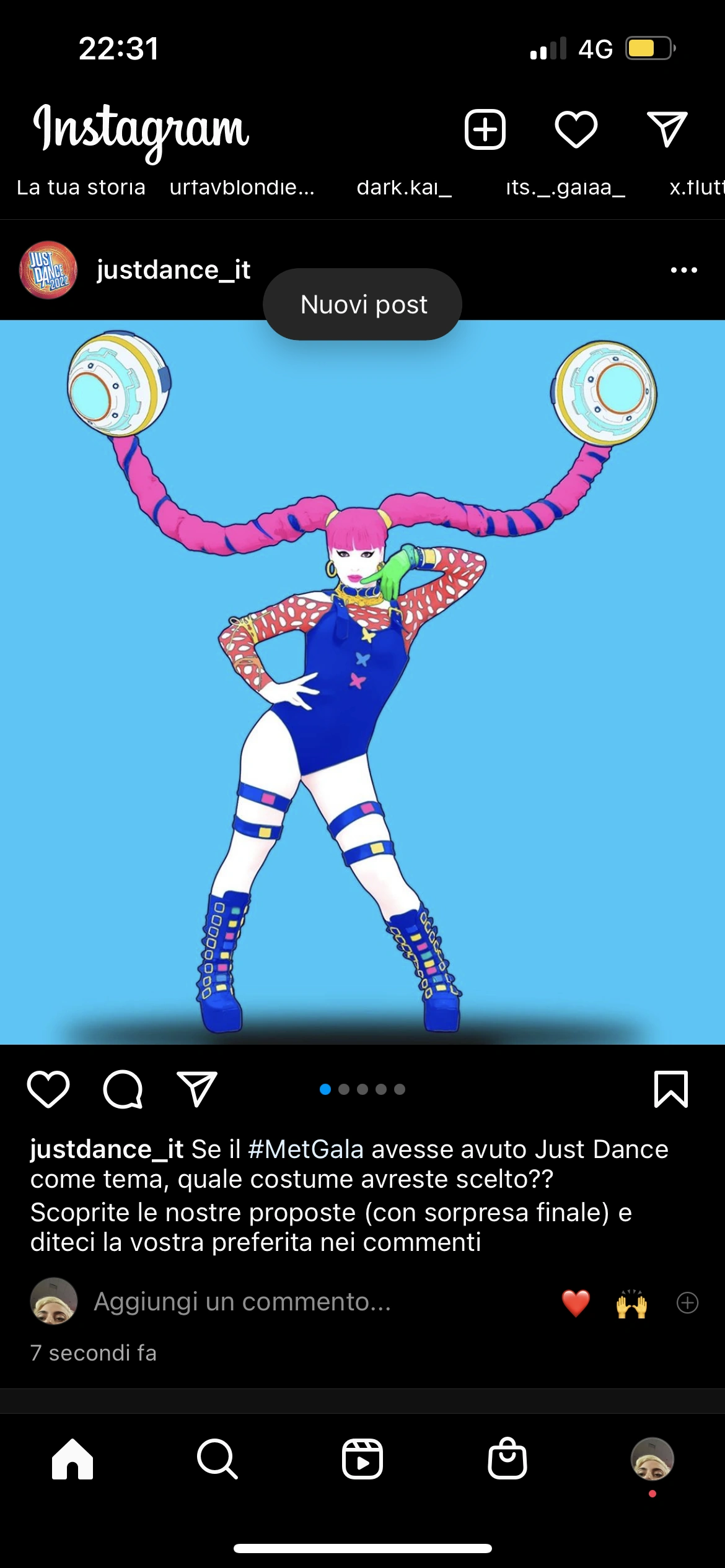Open your profile tab
This screenshot has width=725, height=1568.
coord(652,1459)
